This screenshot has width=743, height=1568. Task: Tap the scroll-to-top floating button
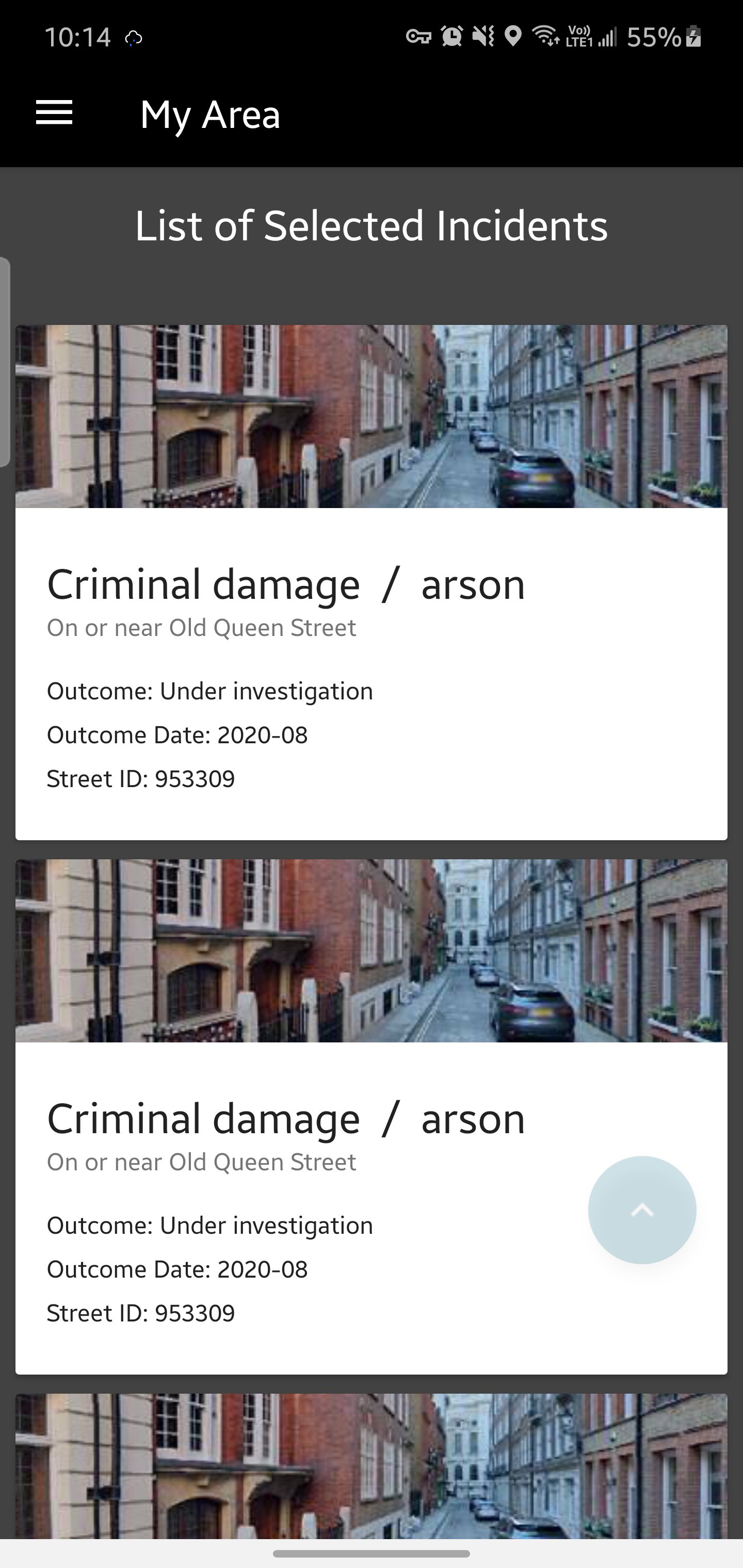pyautogui.click(x=642, y=1210)
